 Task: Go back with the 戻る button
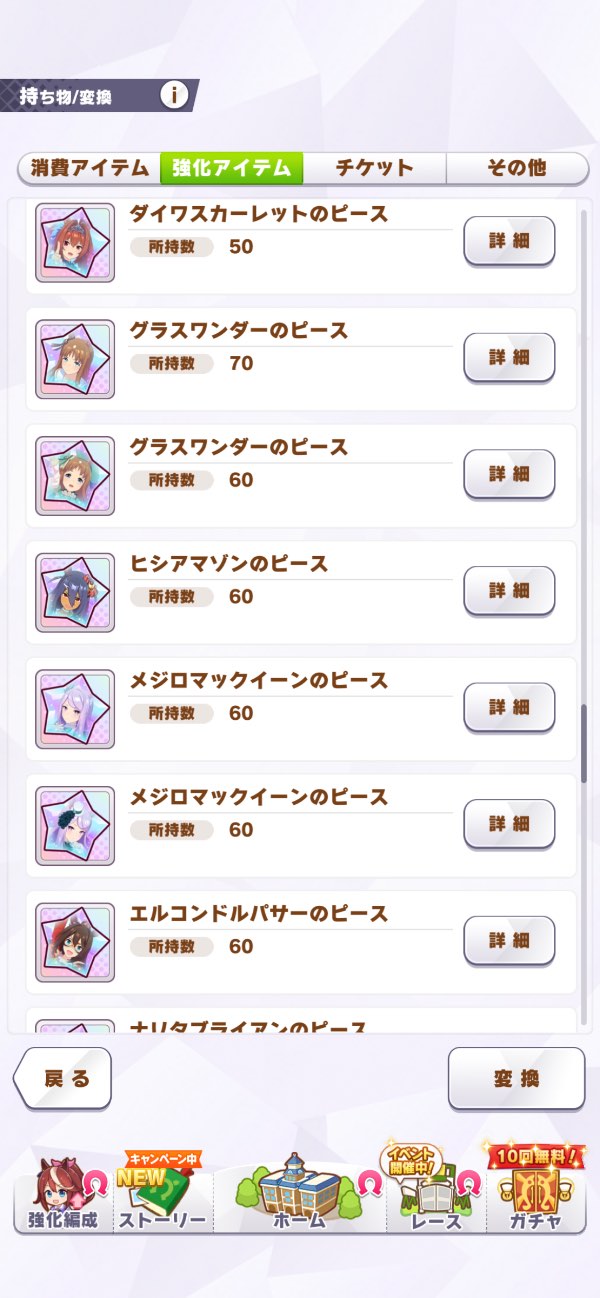tap(64, 1078)
